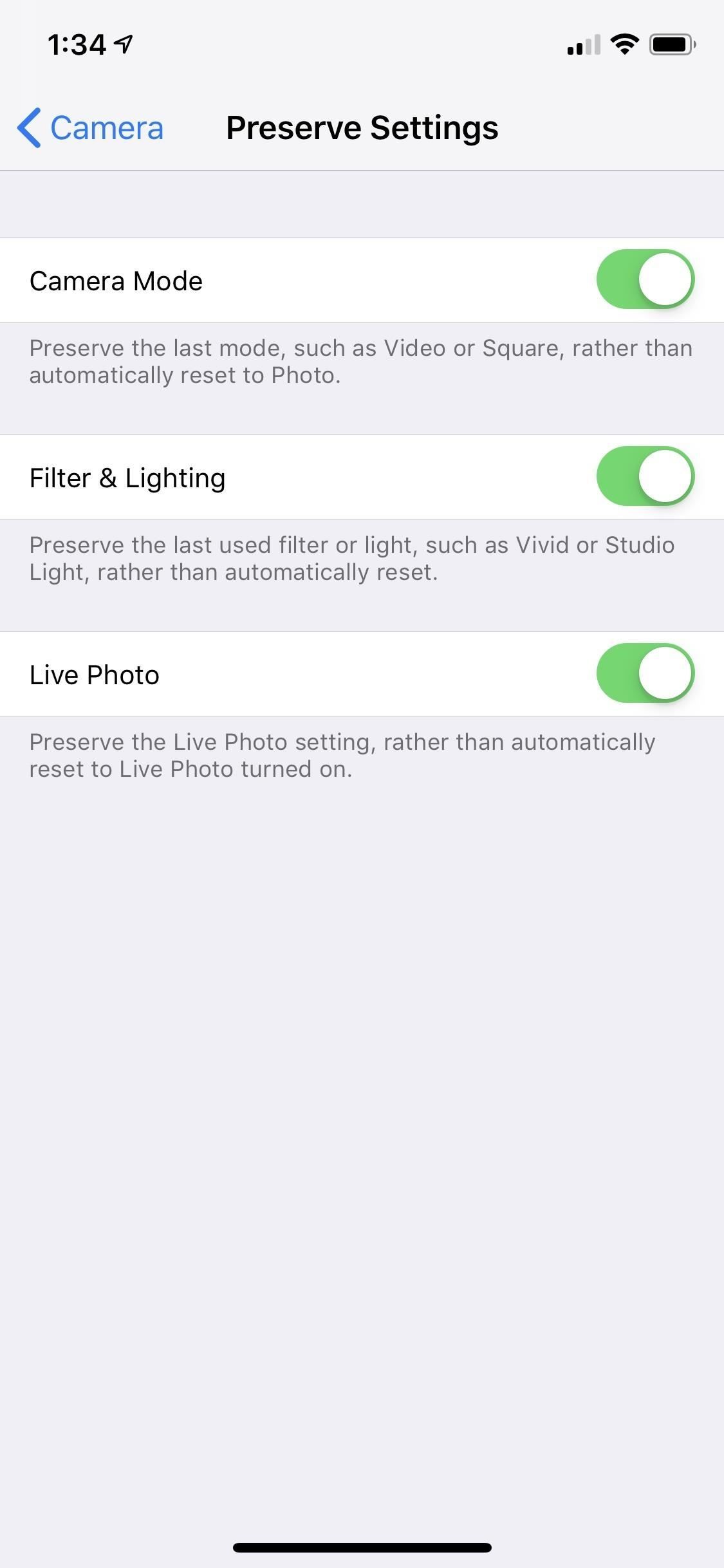
Task: Turn off Filter & Lighting preservation
Action: (647, 476)
